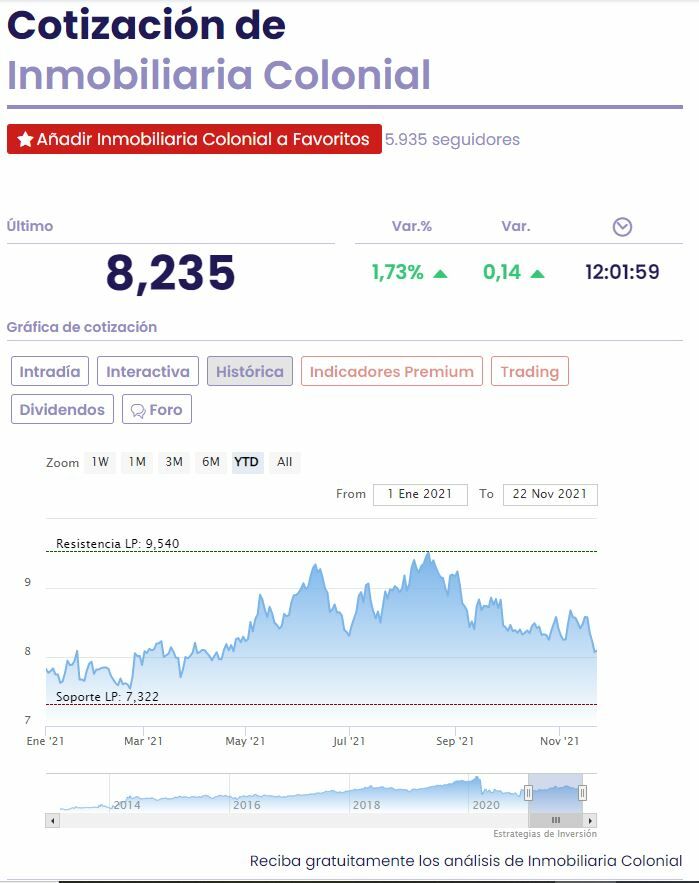This screenshot has width=699, height=883.
Task: Open the Interactiva chart view
Action: [x=148, y=371]
